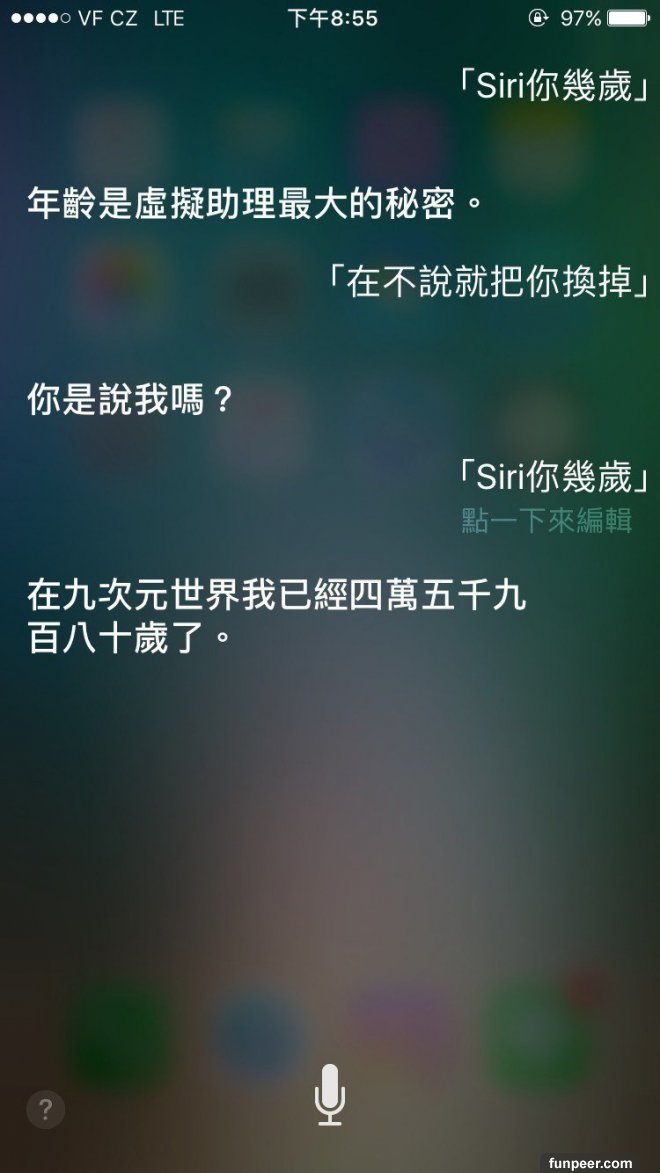Open the Siri help question mark
660x1173 pixels.
(x=45, y=1109)
